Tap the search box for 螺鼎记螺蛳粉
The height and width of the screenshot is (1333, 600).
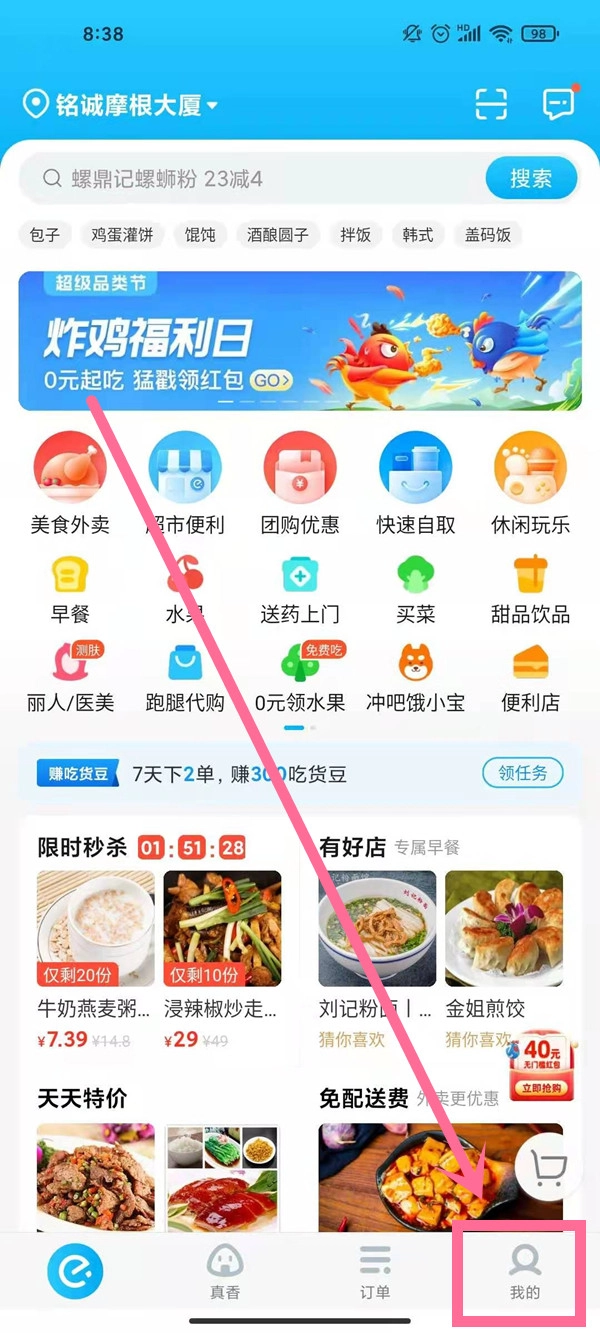pos(250,179)
